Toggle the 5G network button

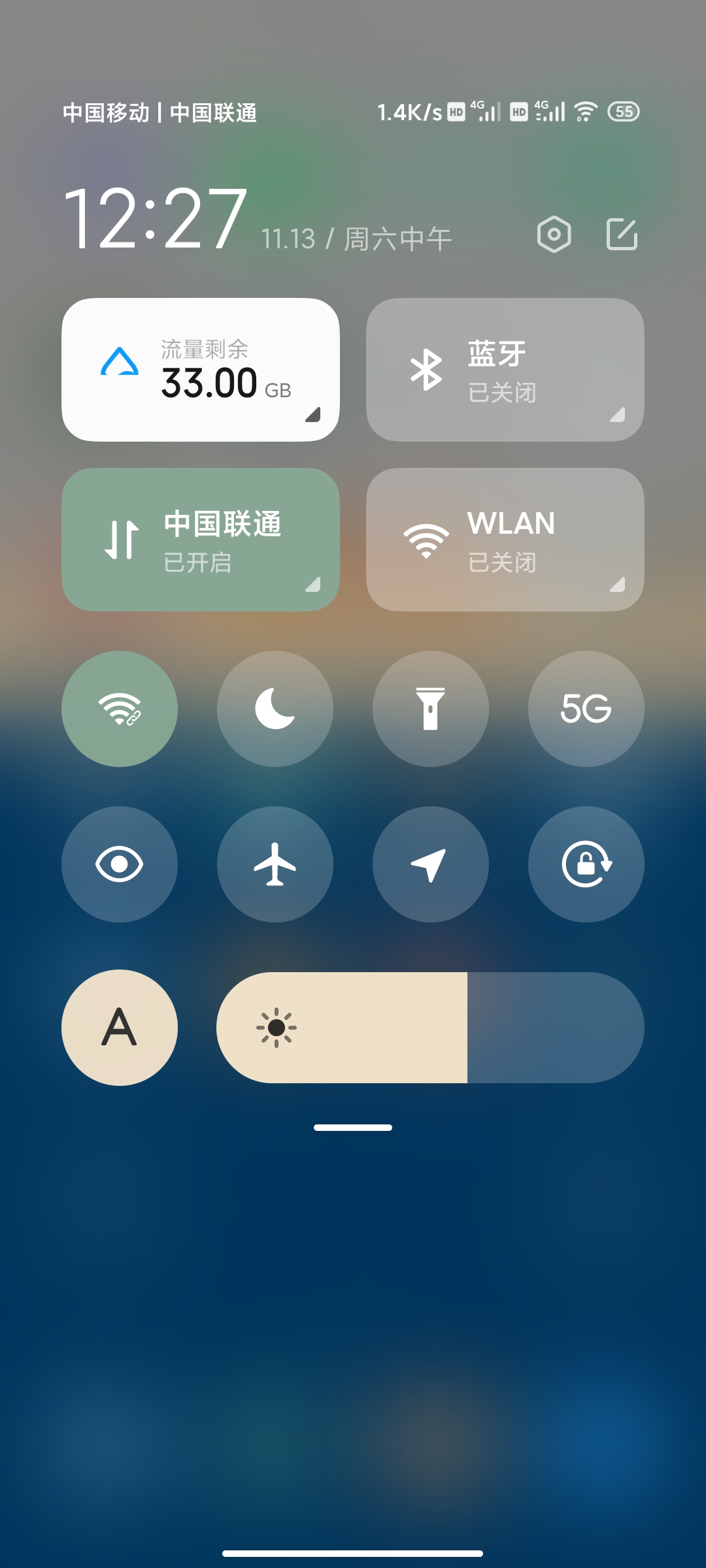[586, 709]
